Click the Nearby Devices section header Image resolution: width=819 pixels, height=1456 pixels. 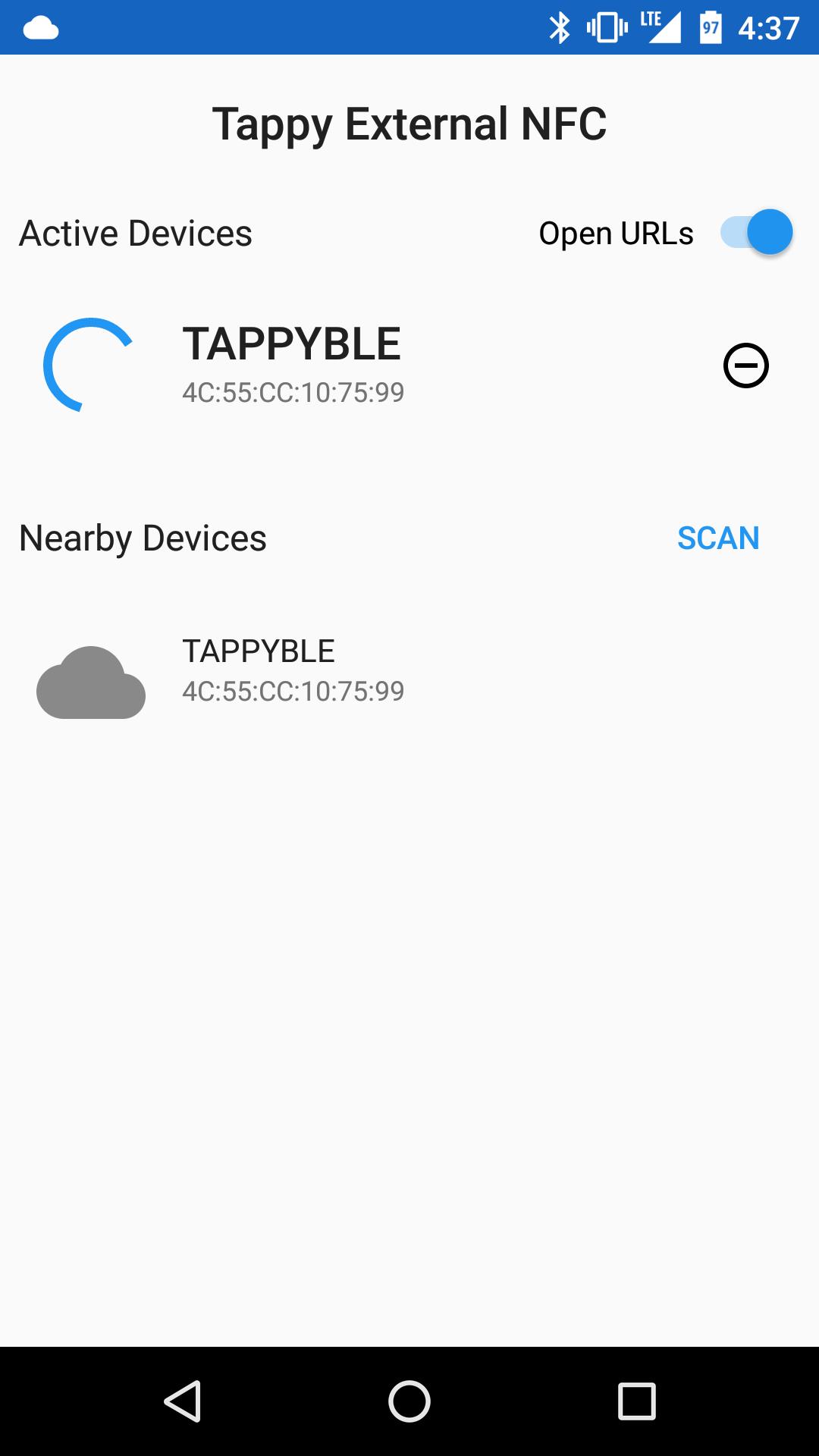(x=142, y=539)
